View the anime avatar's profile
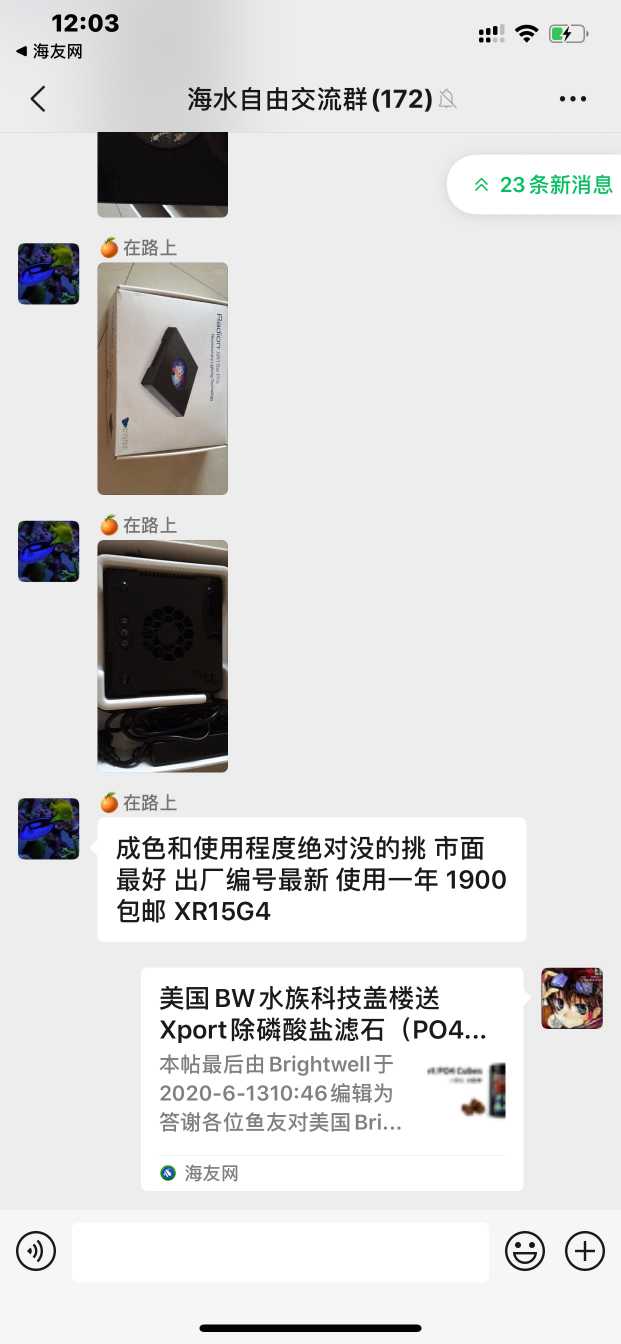 coord(572,998)
